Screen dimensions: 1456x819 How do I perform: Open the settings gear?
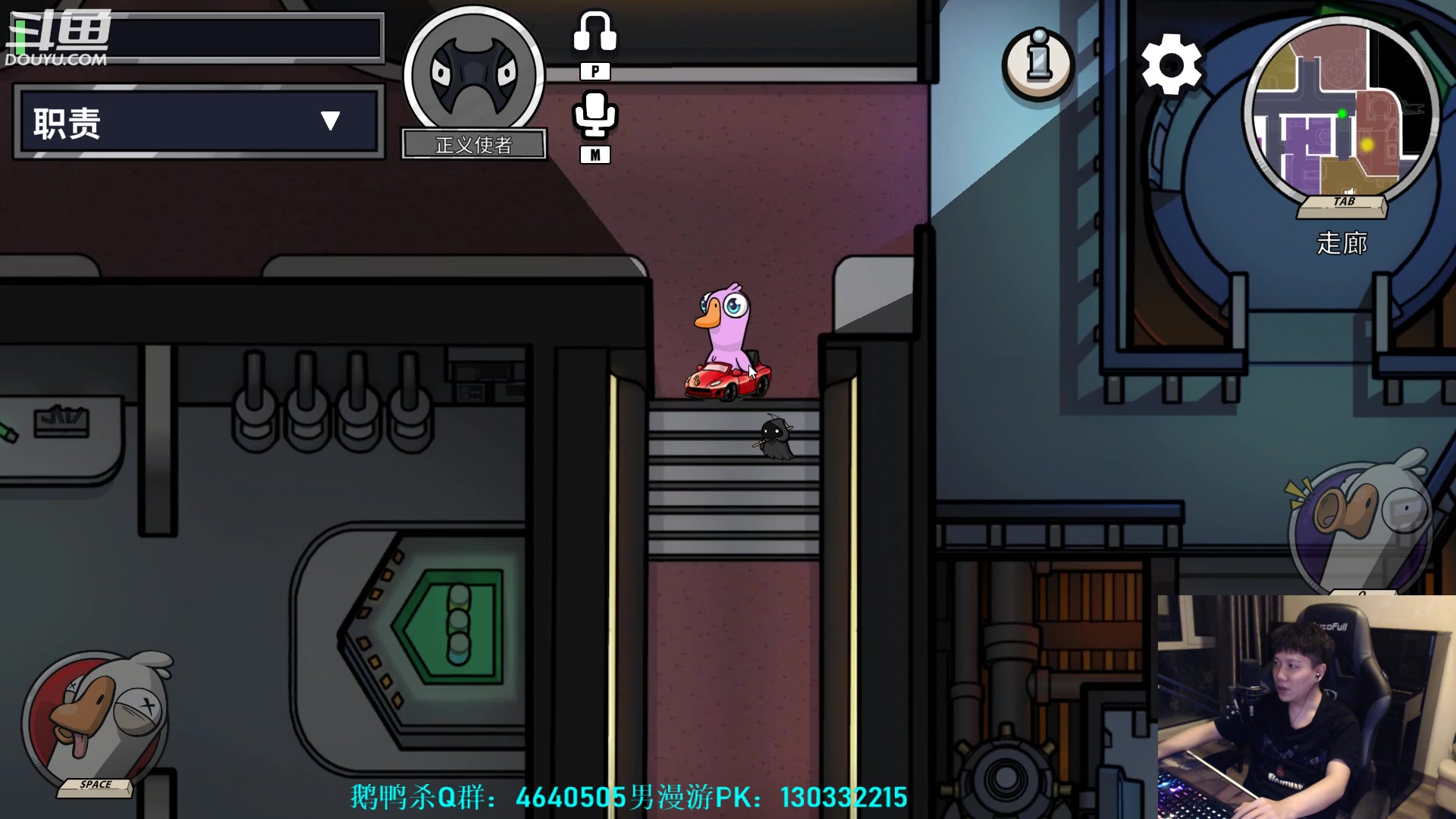coord(1171,65)
